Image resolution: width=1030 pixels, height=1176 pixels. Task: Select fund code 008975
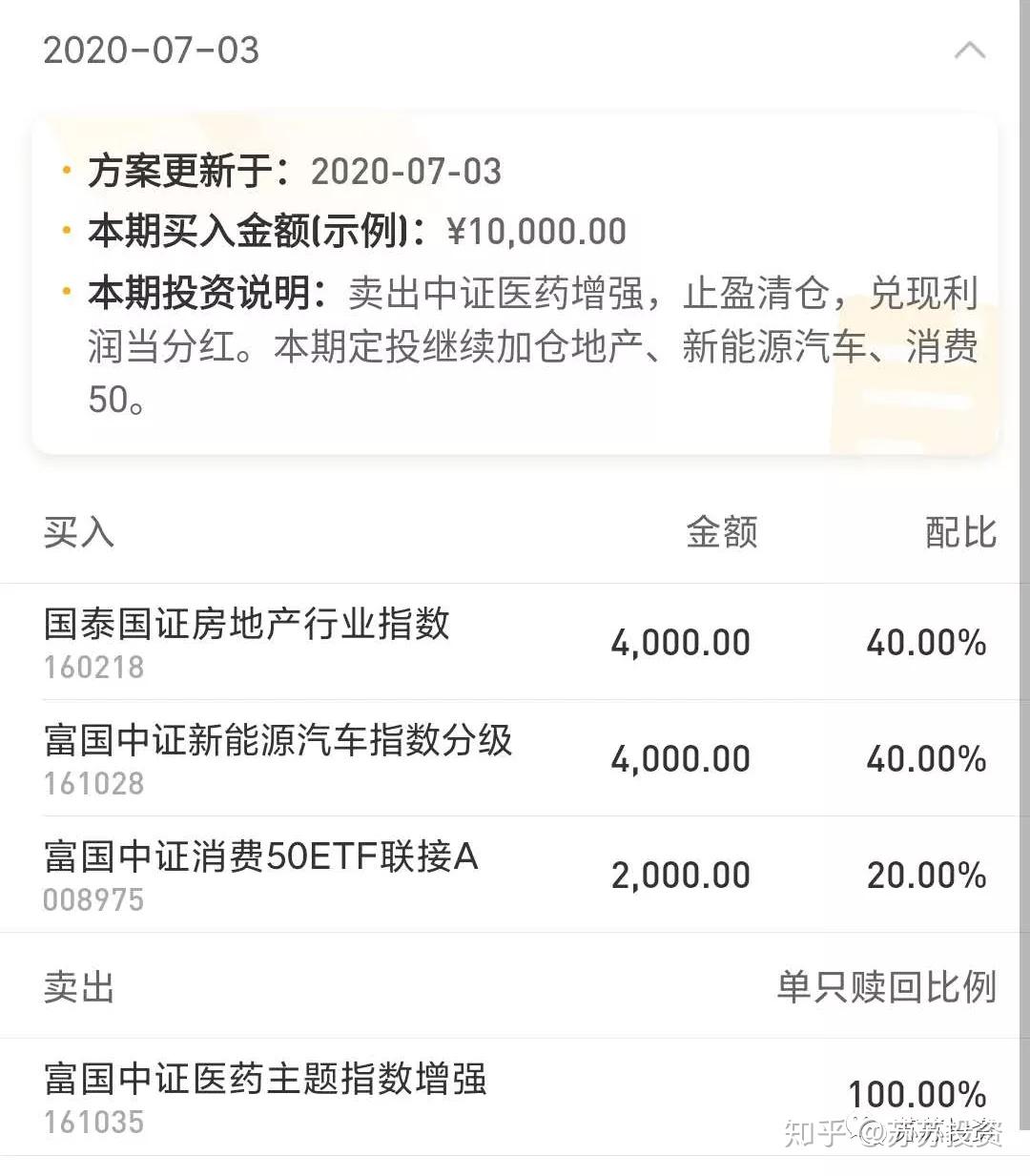pyautogui.click(x=93, y=898)
